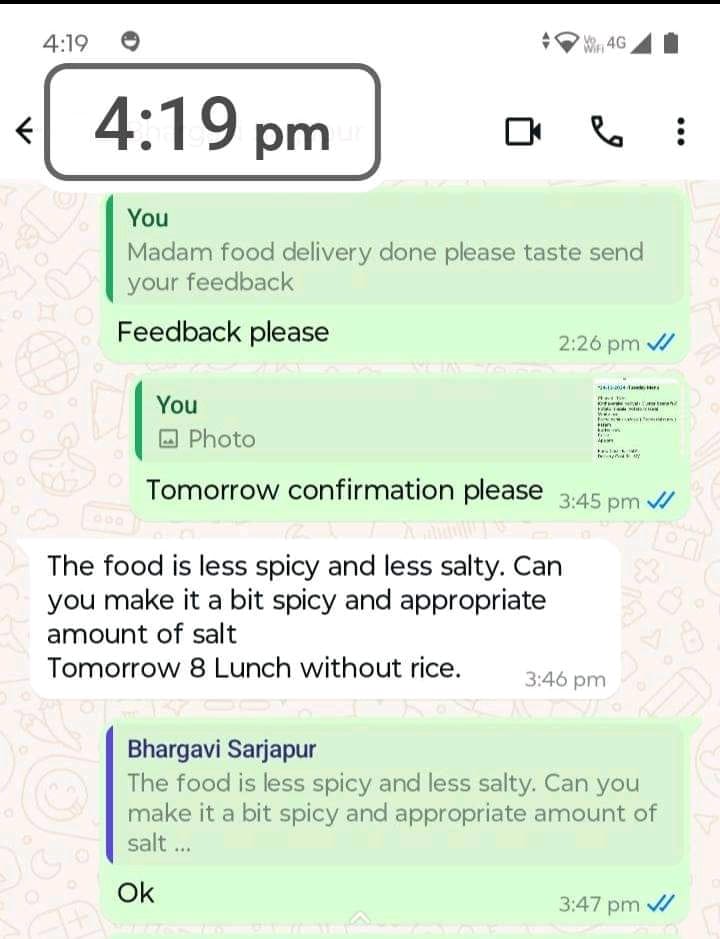Viewport: 720px width, 939px height.
Task: Start a voice call with this contact
Action: 606,131
